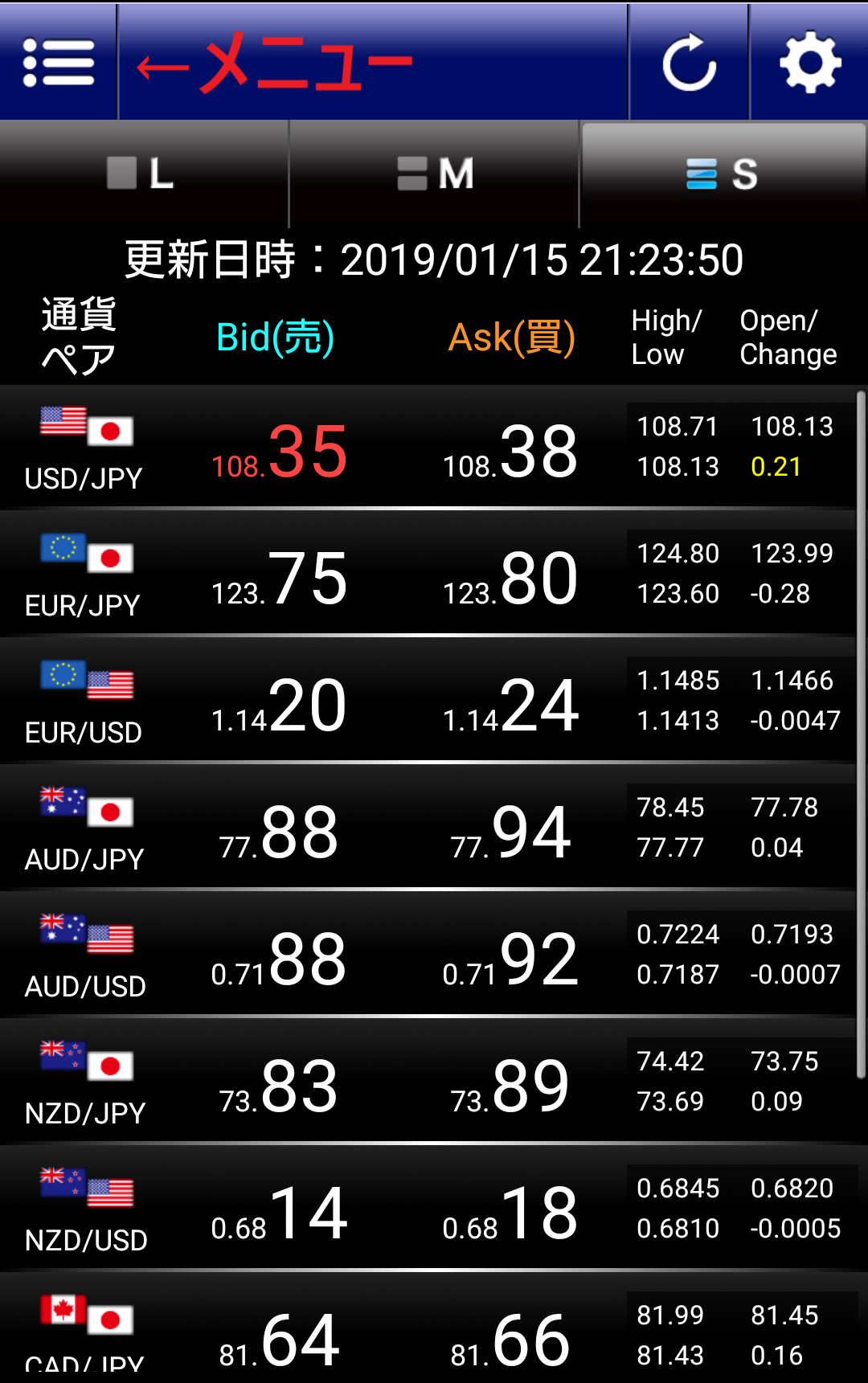View the AUD/USD currency pair
The width and height of the screenshot is (868, 1383).
click(x=426, y=955)
